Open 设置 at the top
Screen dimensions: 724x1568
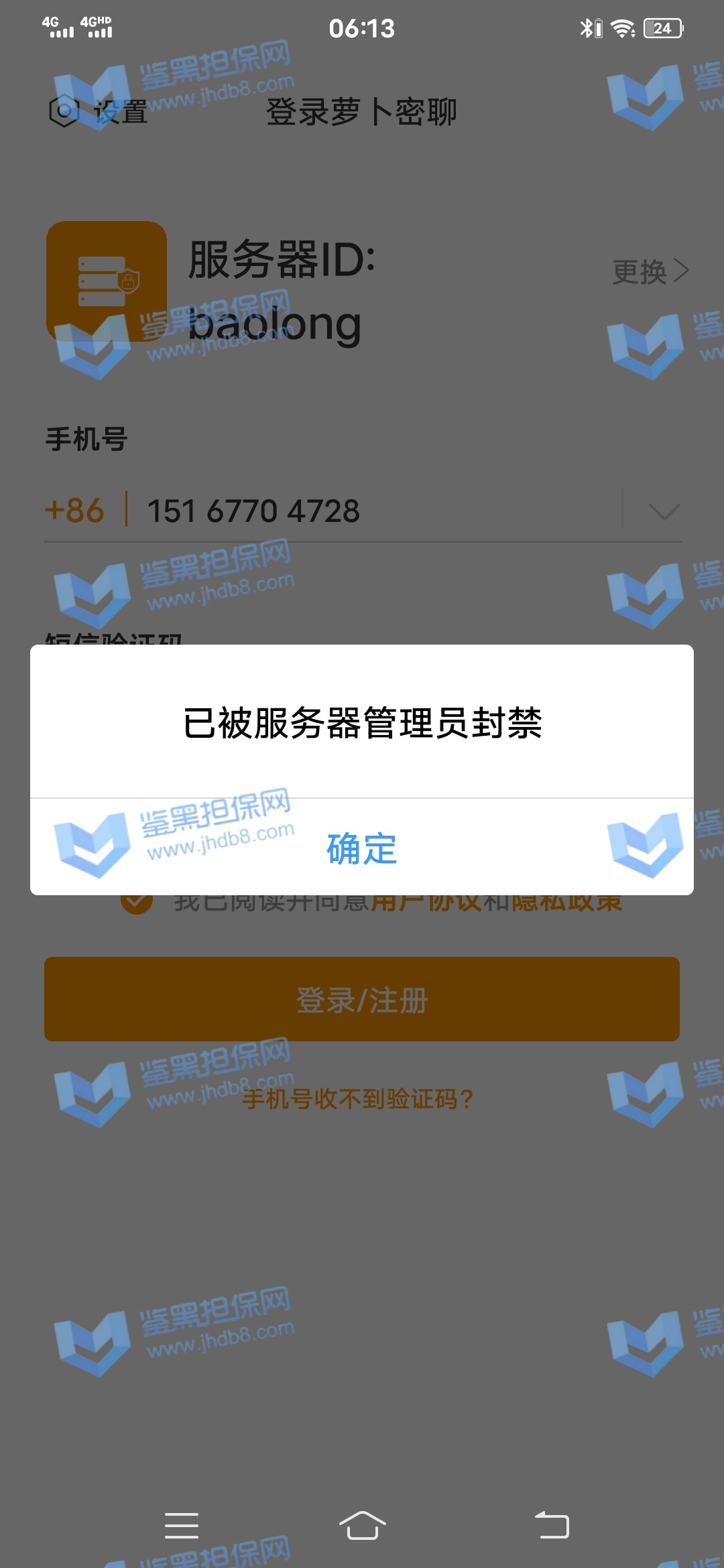[99, 111]
